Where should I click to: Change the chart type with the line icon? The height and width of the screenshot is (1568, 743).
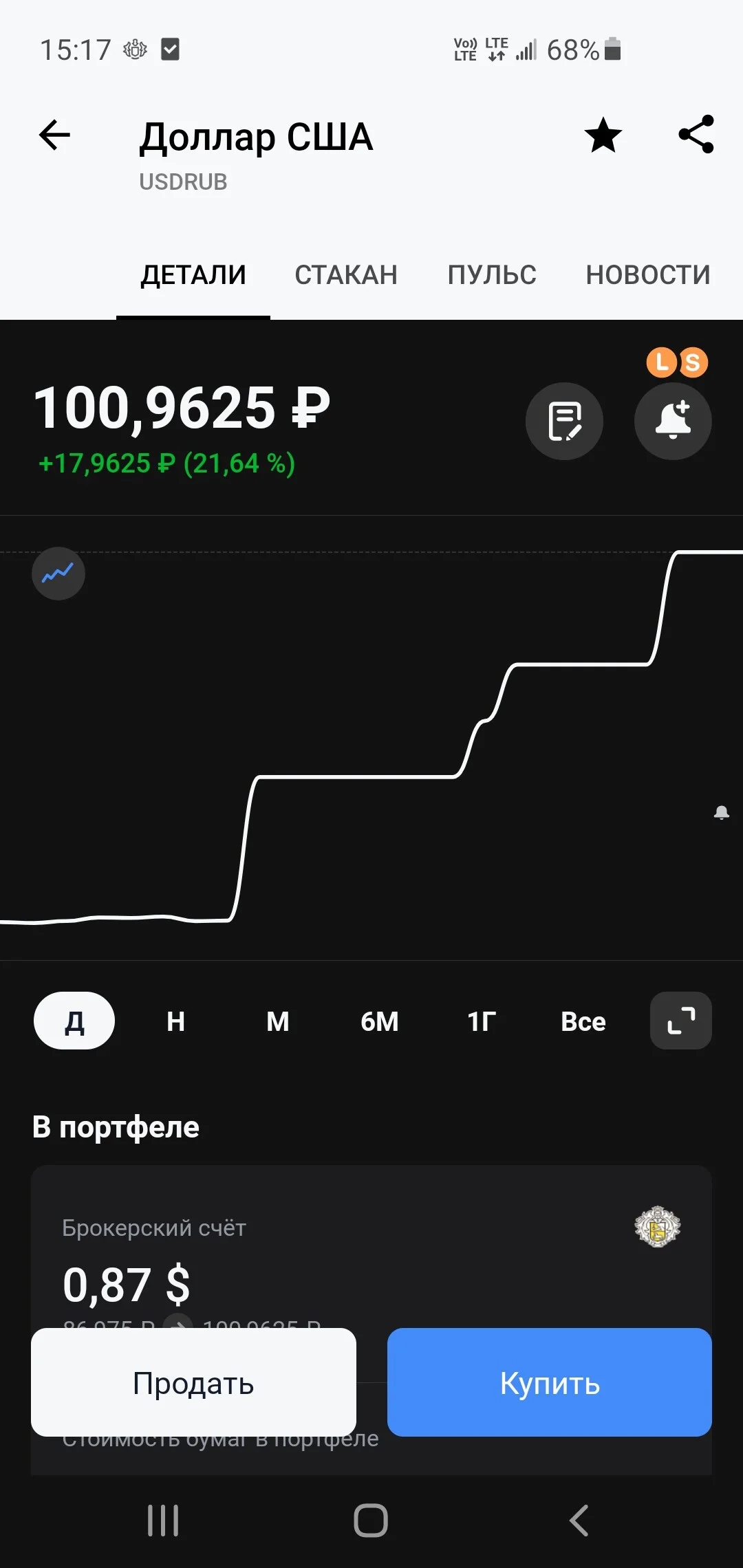click(x=58, y=574)
